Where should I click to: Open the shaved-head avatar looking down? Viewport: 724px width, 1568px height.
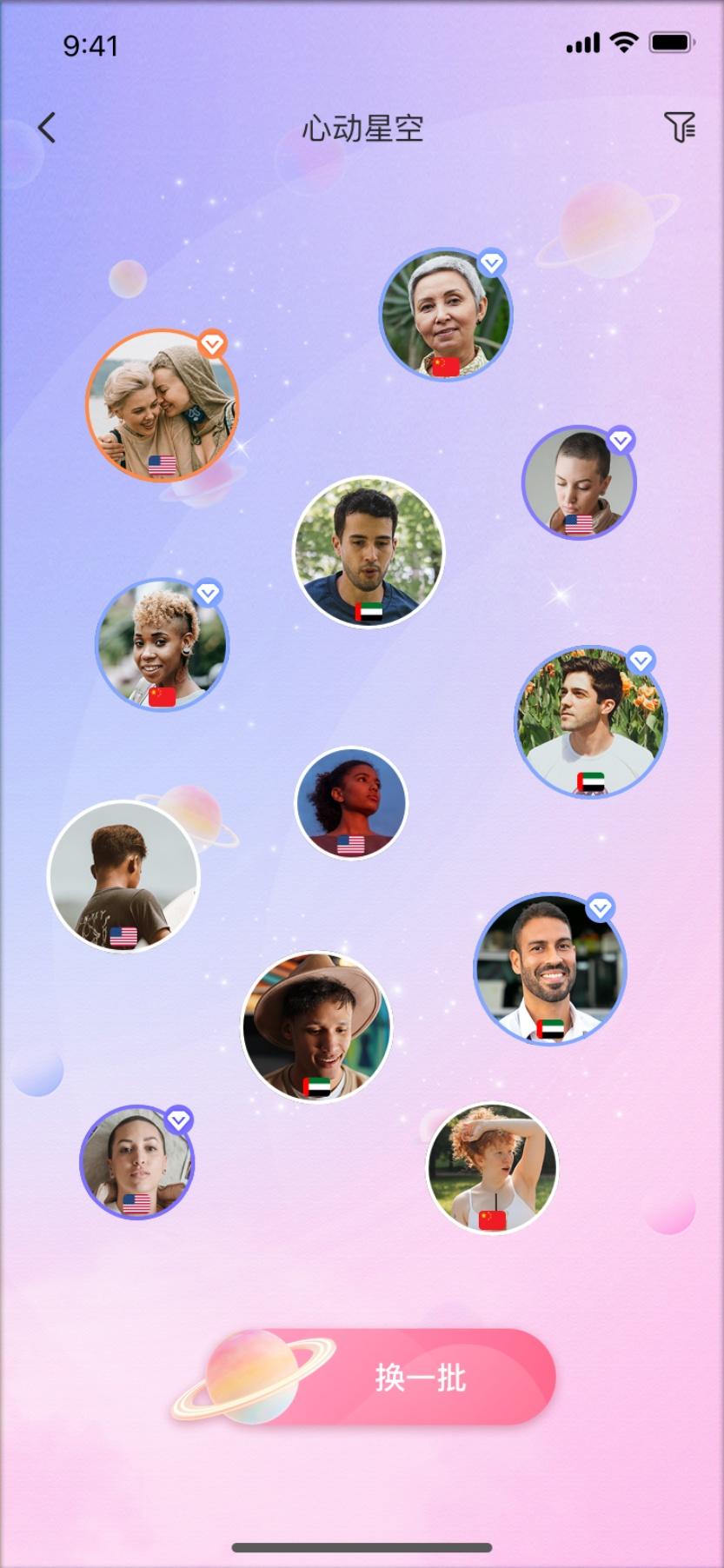coord(579,482)
